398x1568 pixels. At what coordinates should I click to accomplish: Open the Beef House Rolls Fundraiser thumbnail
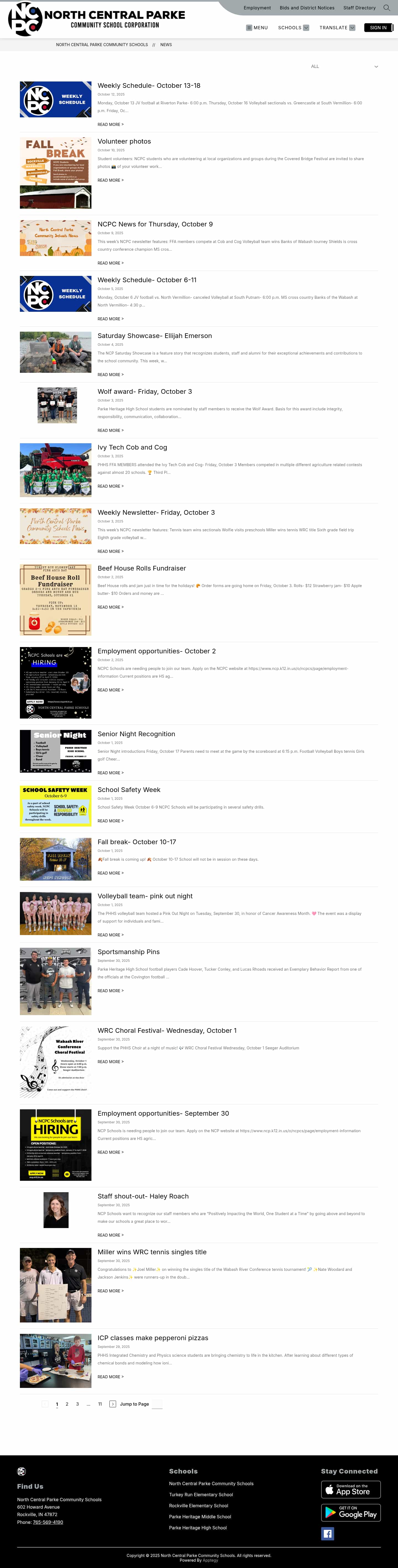point(56,600)
